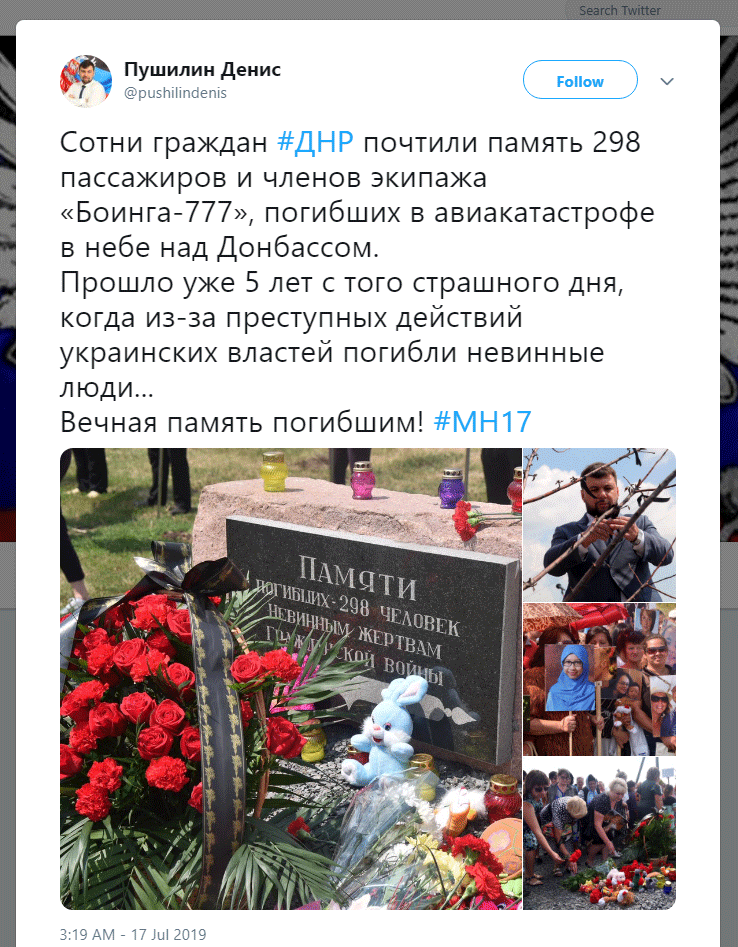Follow Пушилин Денис
738x947 pixels.
[580, 81]
